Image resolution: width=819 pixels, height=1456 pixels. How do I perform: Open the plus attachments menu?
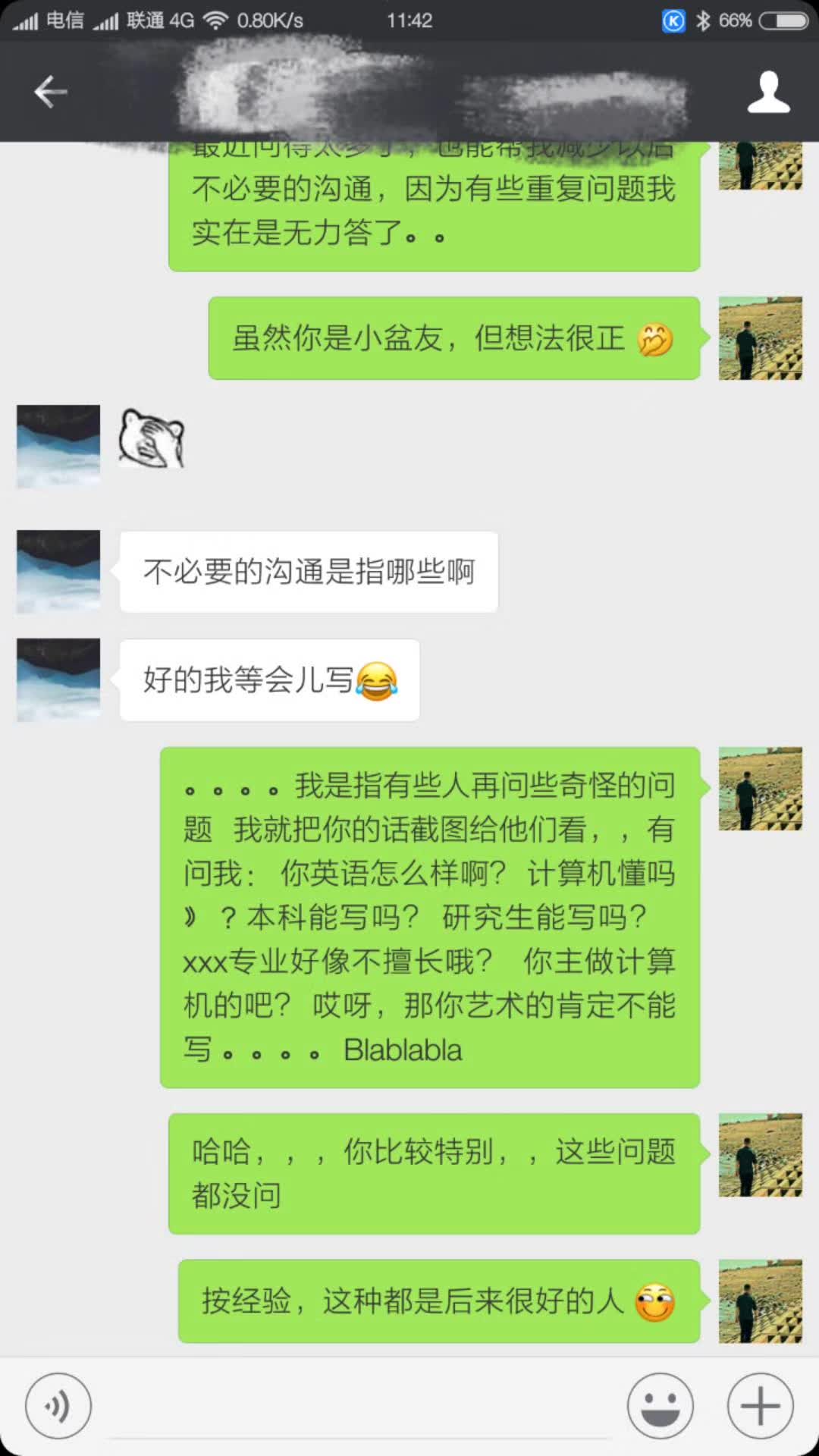click(x=761, y=1406)
